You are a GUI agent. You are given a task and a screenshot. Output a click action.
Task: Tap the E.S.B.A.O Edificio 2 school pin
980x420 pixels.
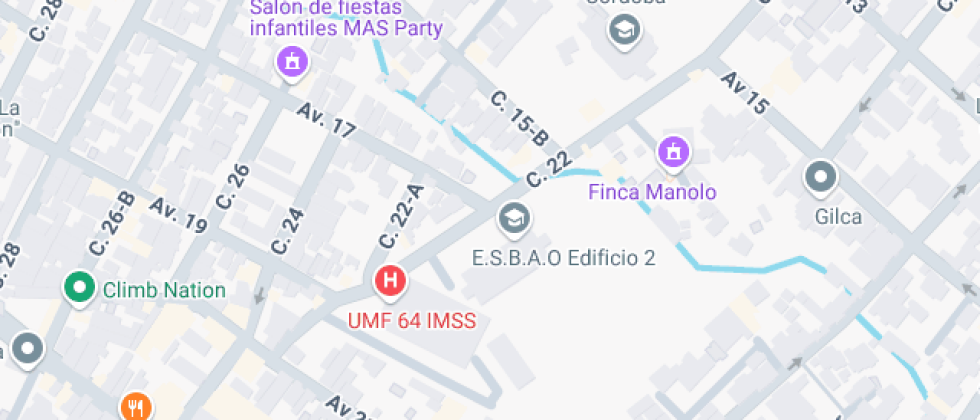pyautogui.click(x=514, y=217)
